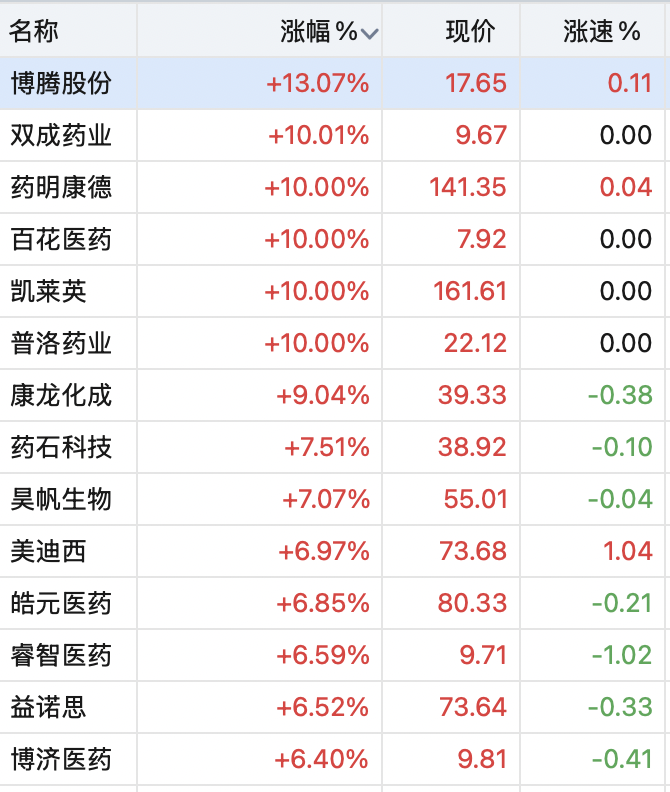
Task: Open the 昊帆生物 stock row
Action: pyautogui.click(x=332, y=500)
